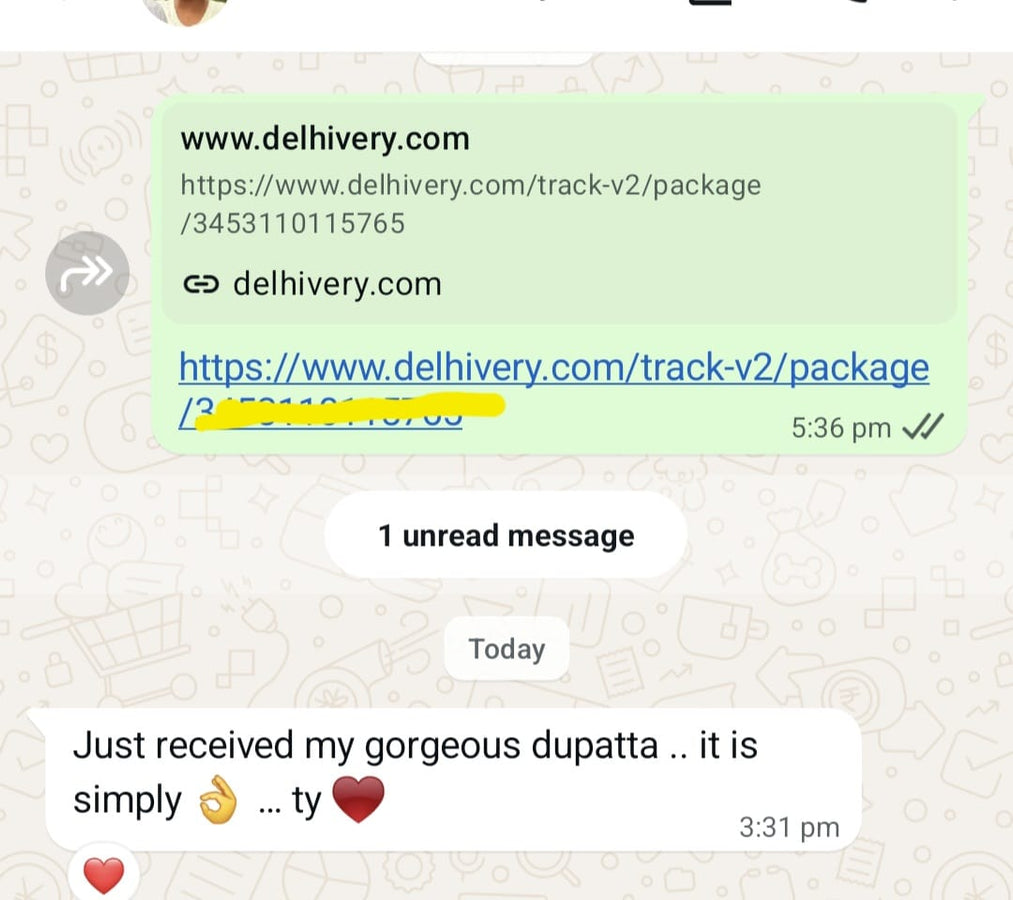Image resolution: width=1013 pixels, height=900 pixels.
Task: View the heart reaction under the dupatta message
Action: coord(103,877)
